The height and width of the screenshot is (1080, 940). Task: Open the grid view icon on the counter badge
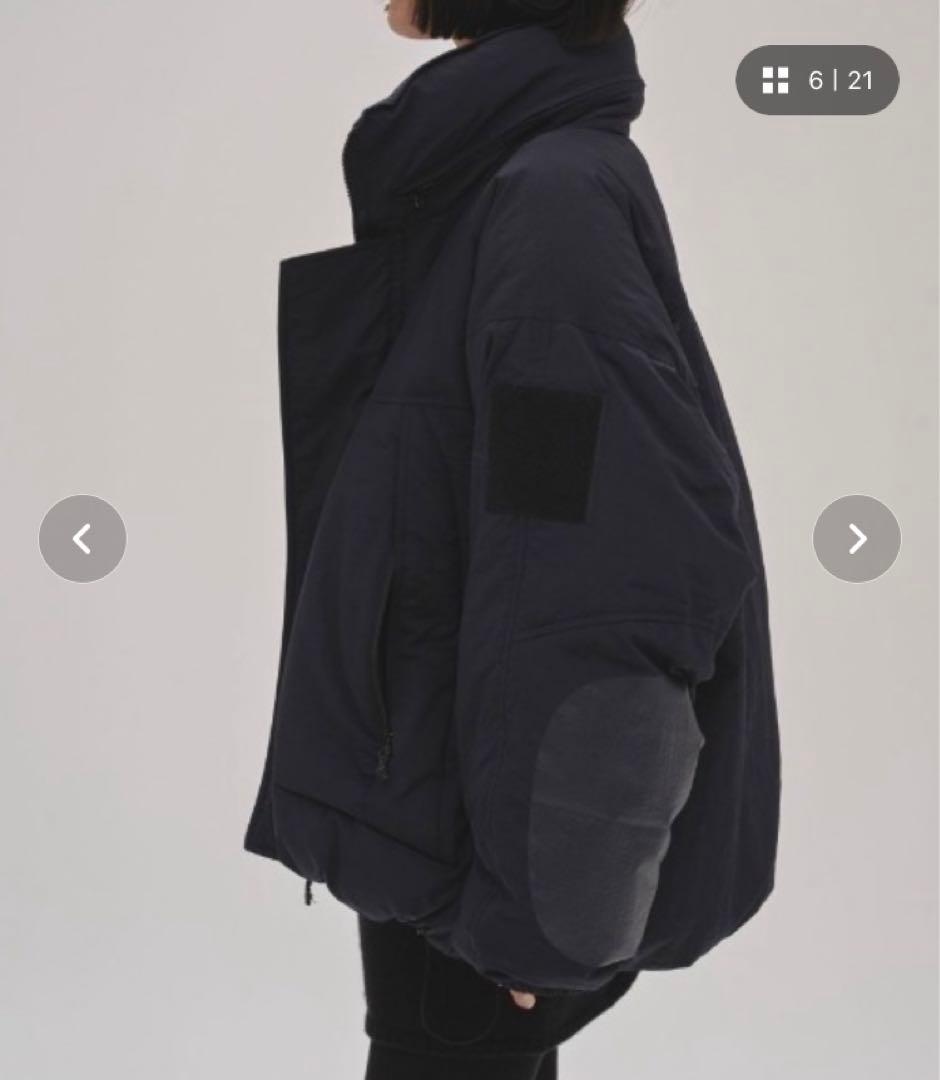pos(775,81)
